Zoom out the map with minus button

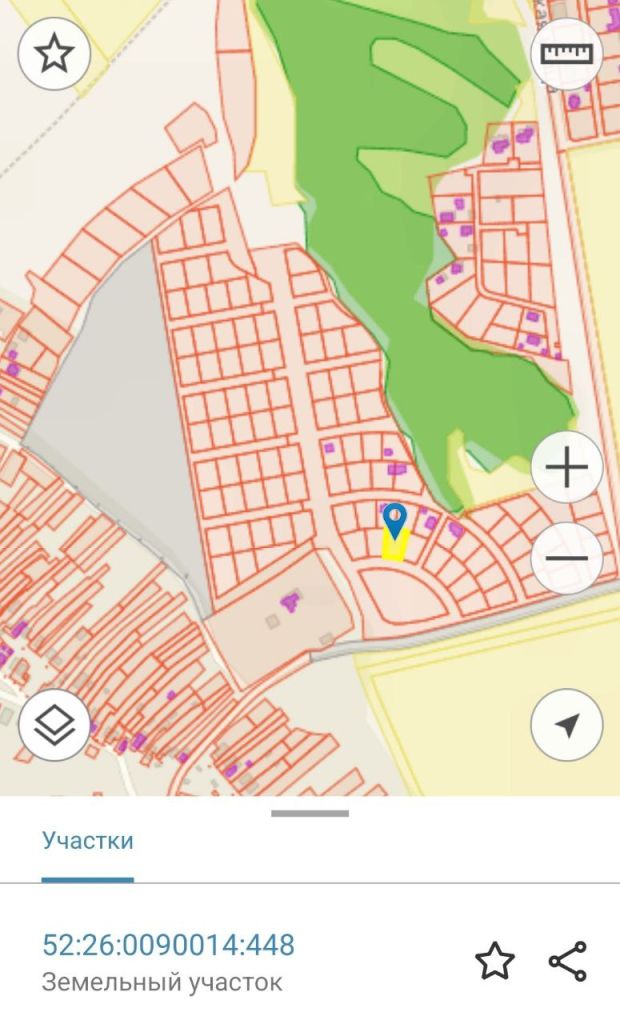click(x=567, y=558)
